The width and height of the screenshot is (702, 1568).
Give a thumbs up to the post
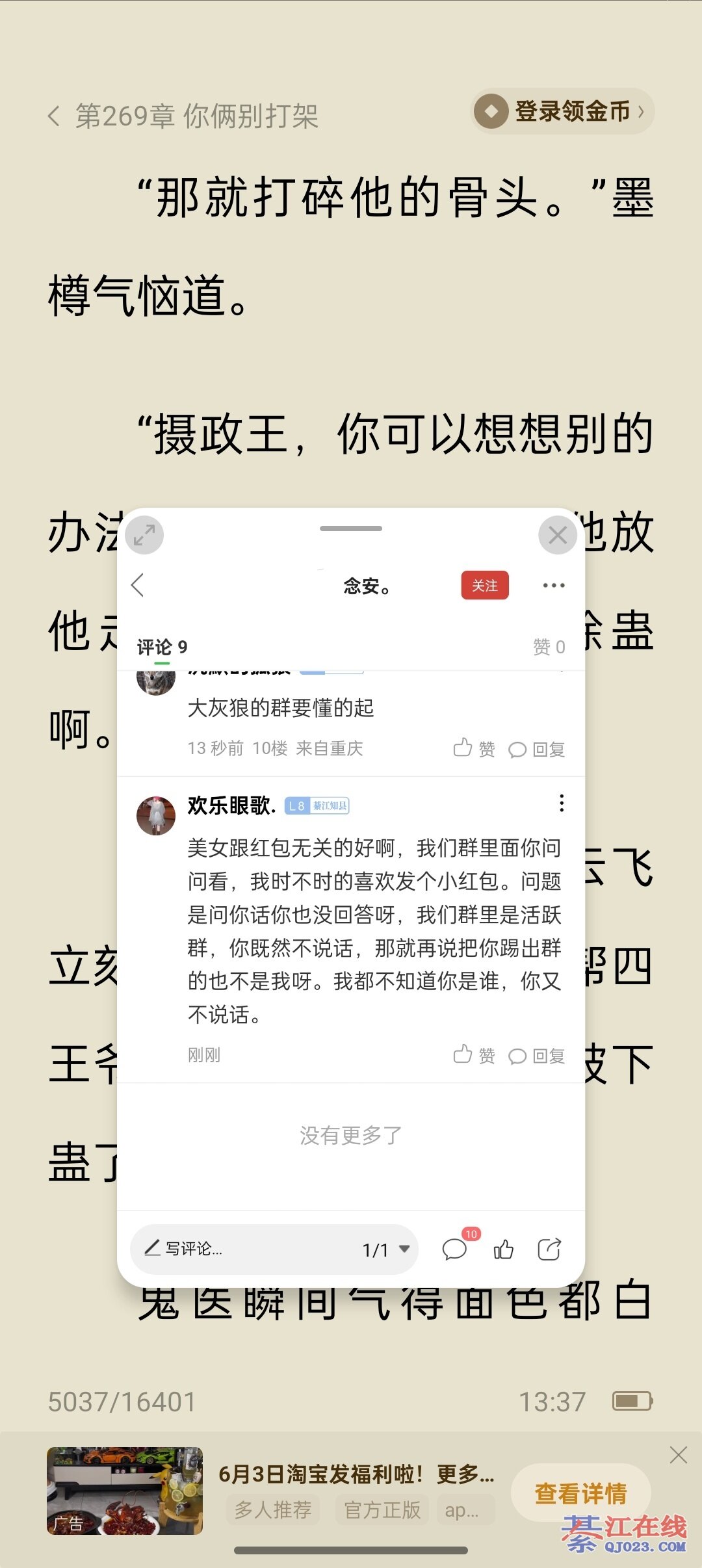pyautogui.click(x=504, y=1249)
